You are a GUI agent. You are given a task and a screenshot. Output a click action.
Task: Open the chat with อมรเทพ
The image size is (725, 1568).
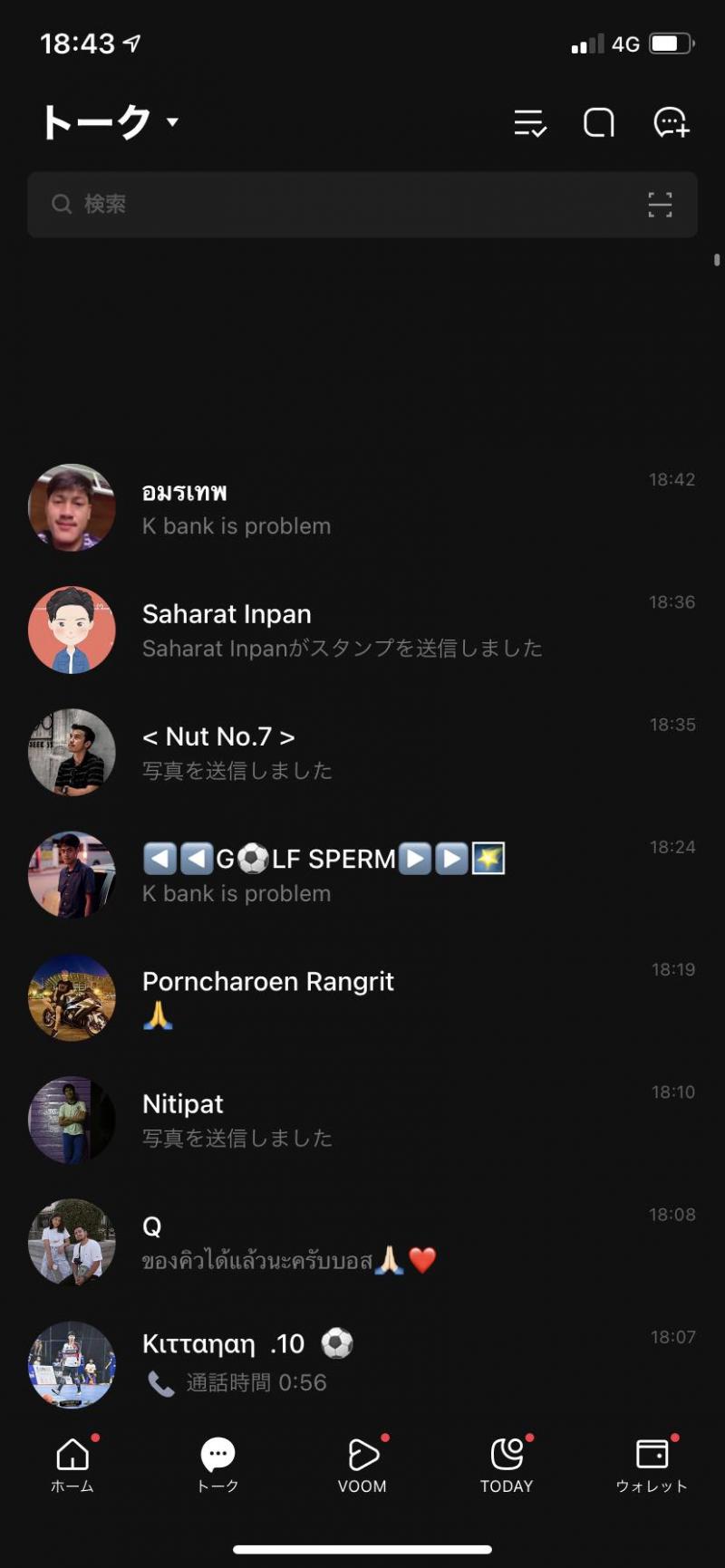point(362,508)
